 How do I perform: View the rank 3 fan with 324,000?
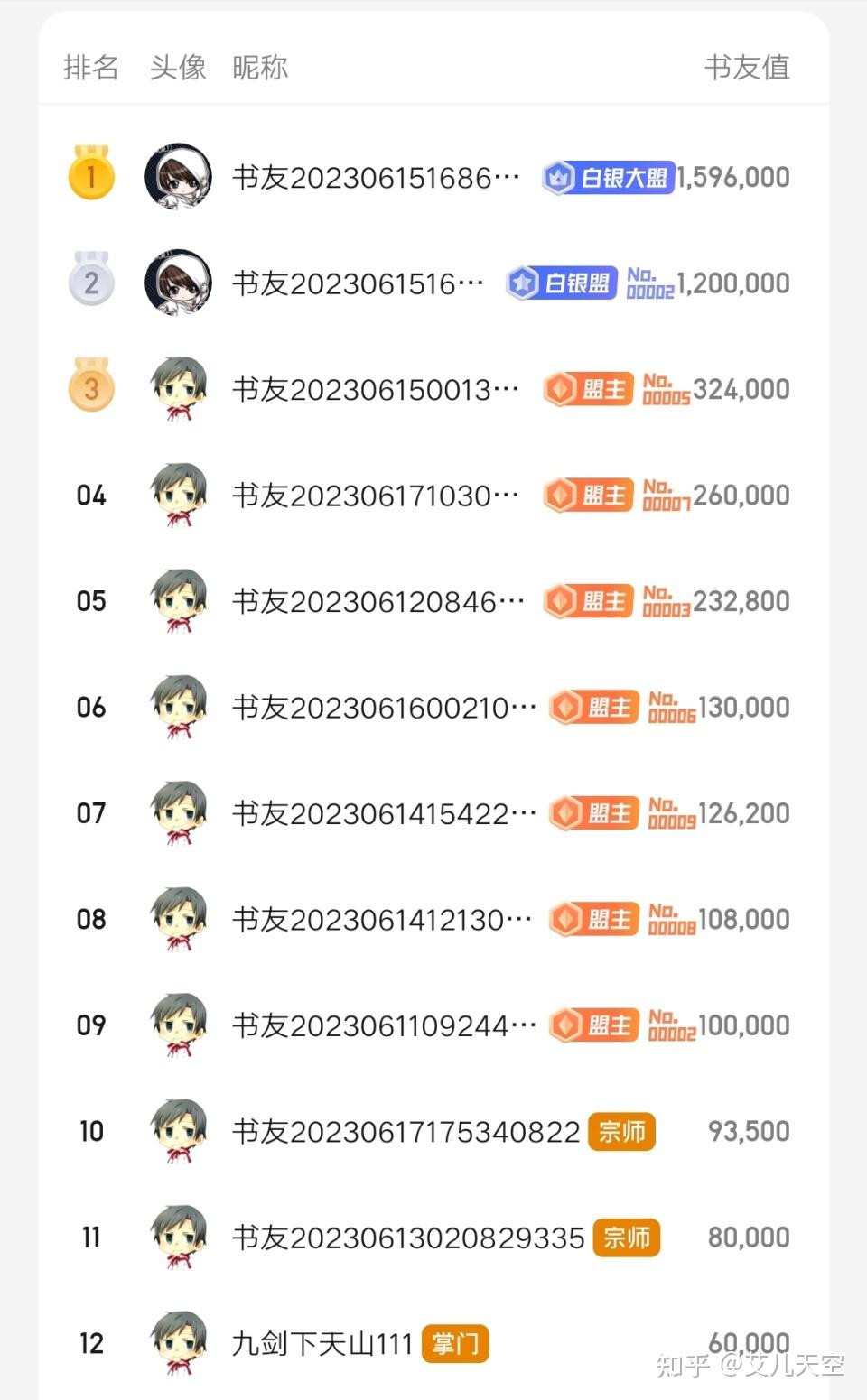click(x=433, y=389)
